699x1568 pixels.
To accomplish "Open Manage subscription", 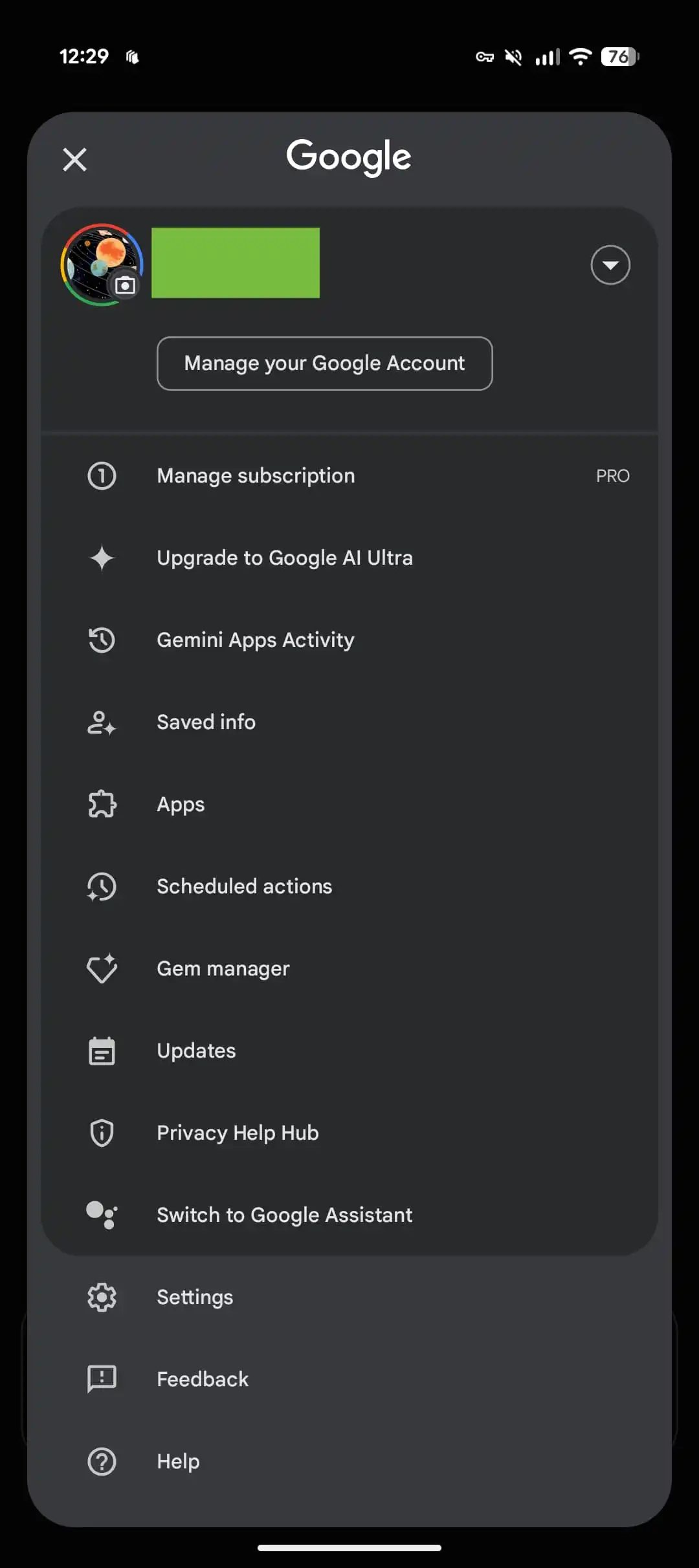I will (349, 476).
